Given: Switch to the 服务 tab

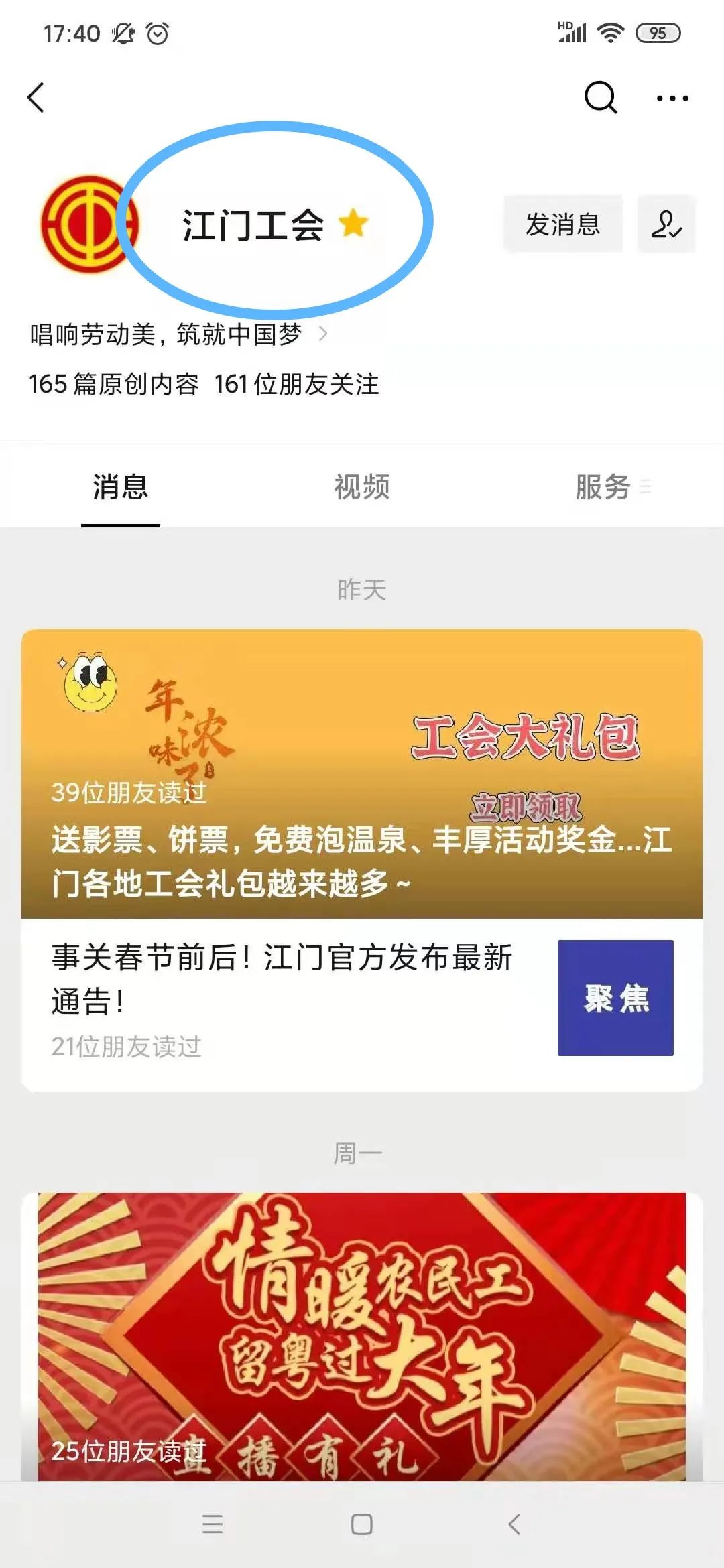Looking at the screenshot, I should (x=601, y=488).
